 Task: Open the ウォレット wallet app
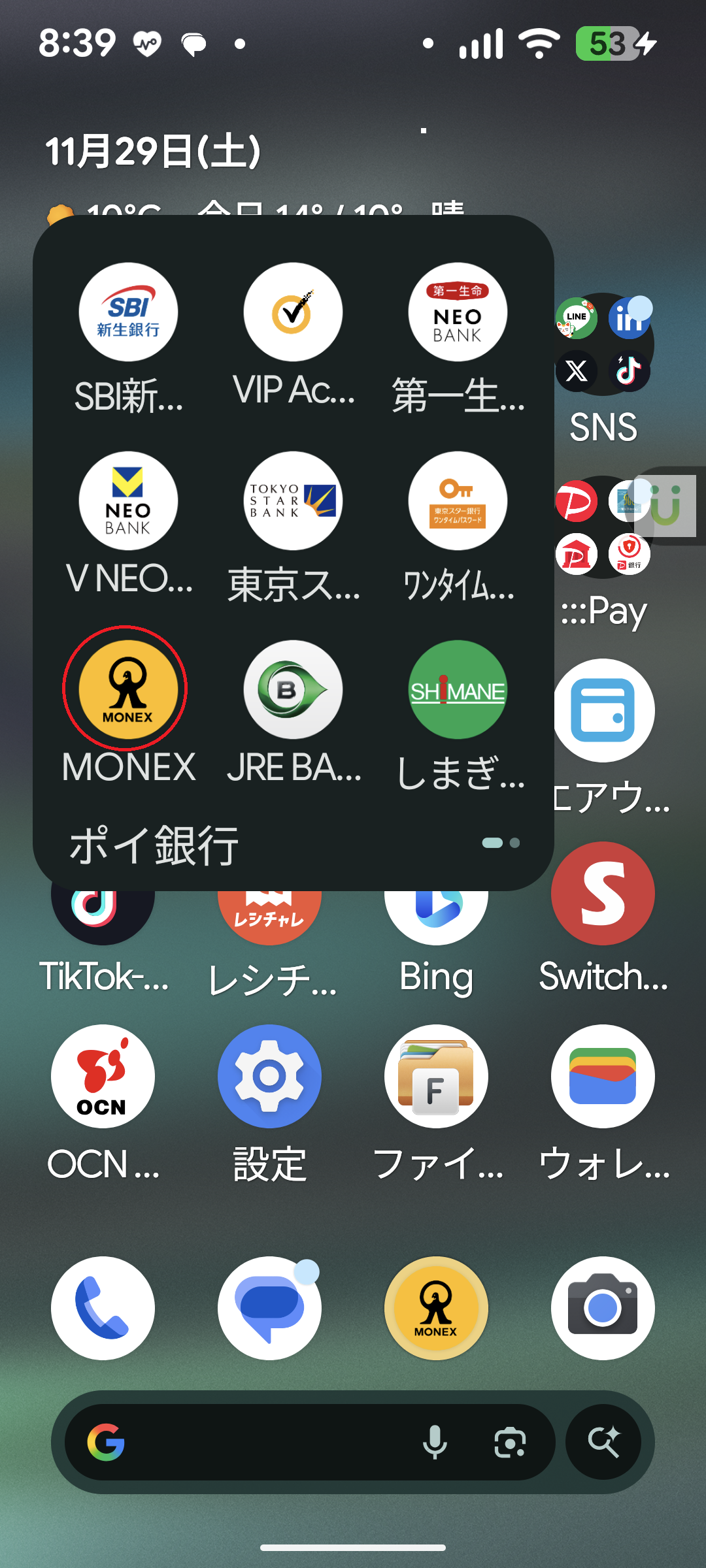(603, 1076)
